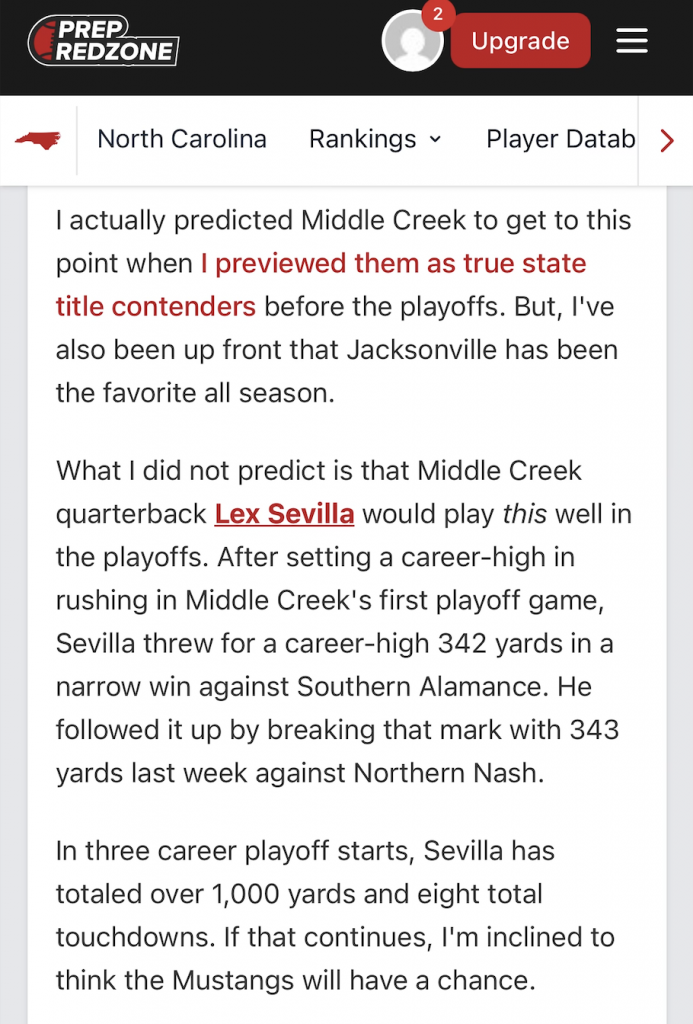Viewport: 693px width, 1024px height.
Task: Open the Prep Redzone home logo
Action: (x=103, y=41)
